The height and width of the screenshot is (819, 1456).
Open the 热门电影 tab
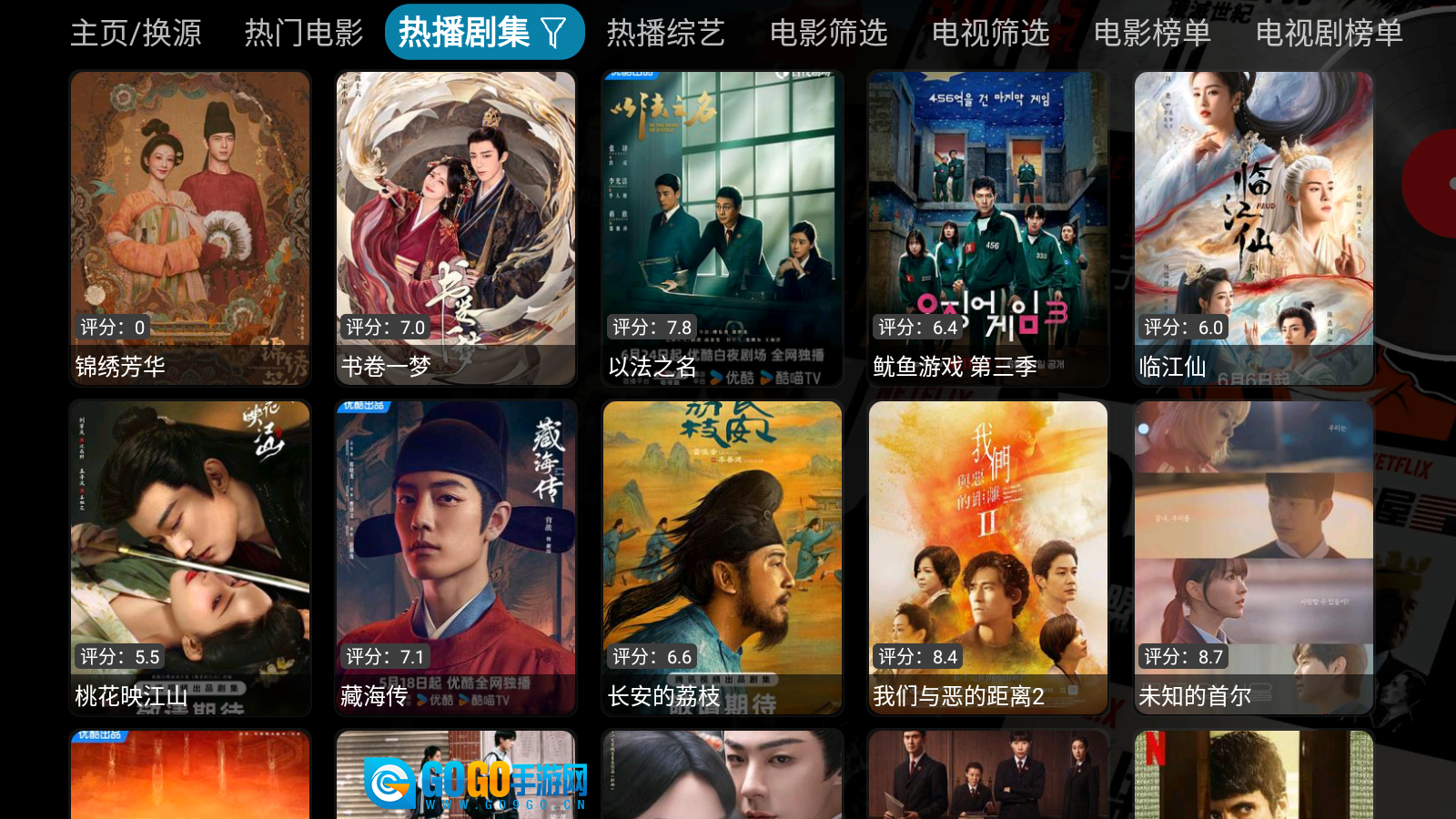(x=304, y=34)
